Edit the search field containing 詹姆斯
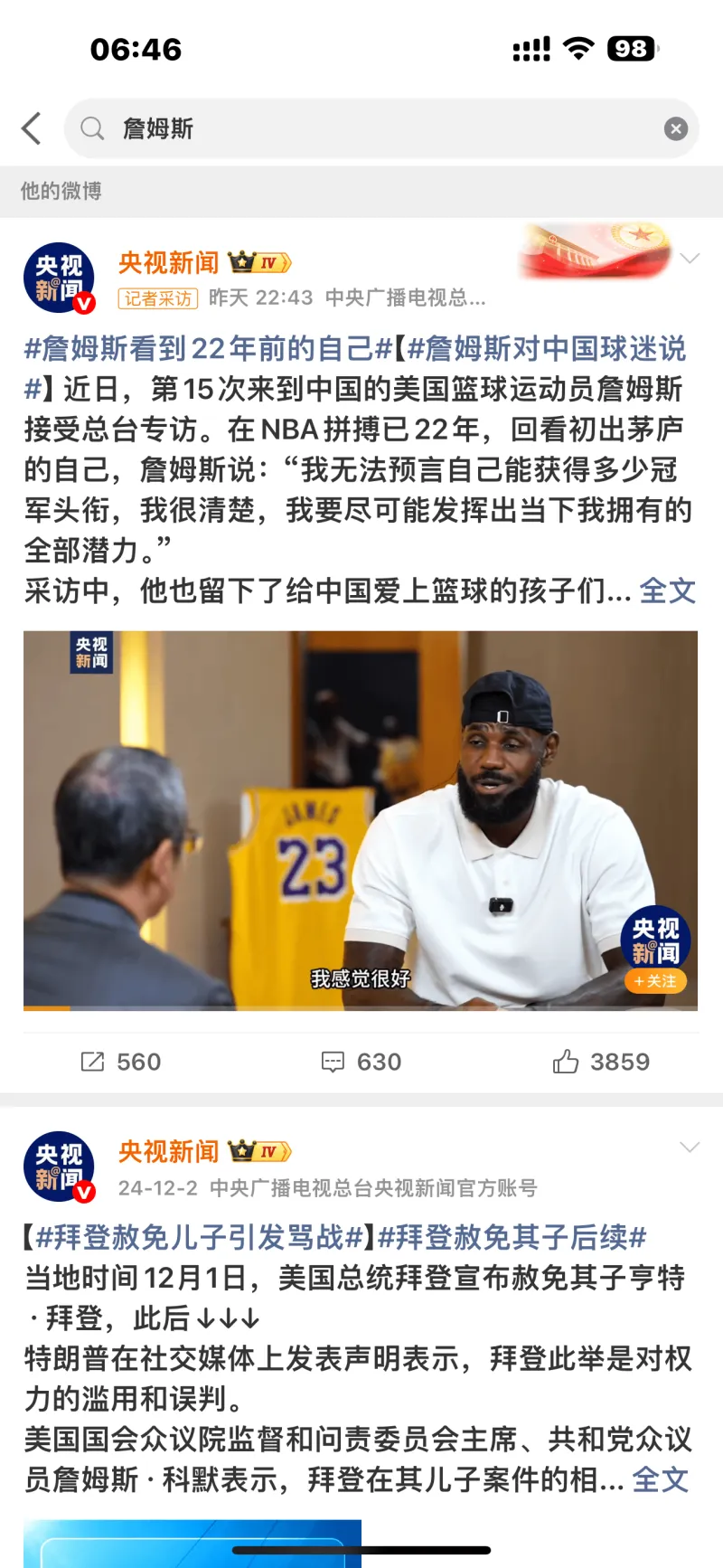Image resolution: width=723 pixels, height=1568 pixels. click(x=380, y=128)
